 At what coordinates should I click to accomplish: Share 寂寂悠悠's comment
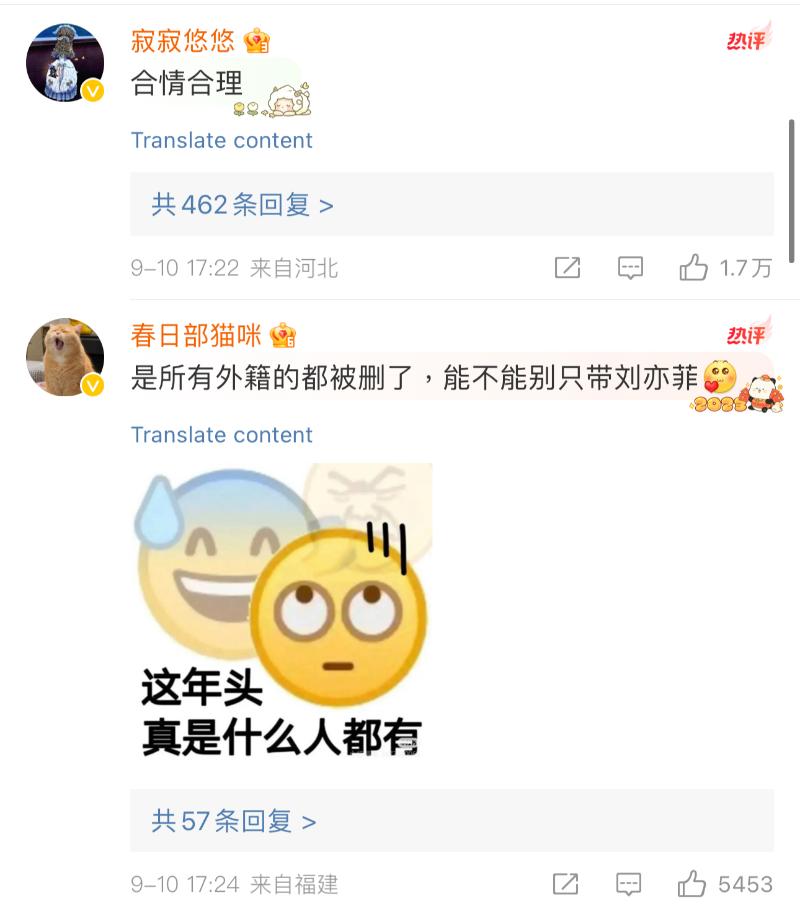(567, 268)
